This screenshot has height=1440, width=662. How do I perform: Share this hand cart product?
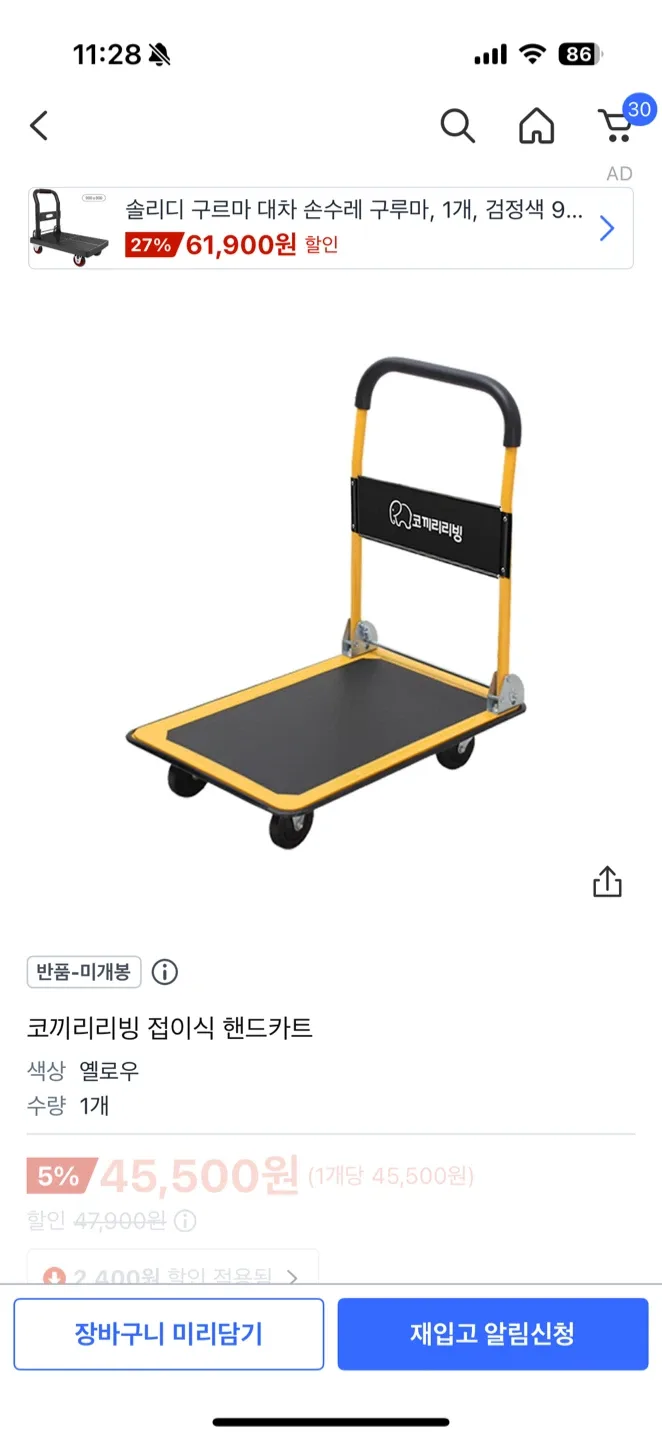tap(607, 882)
